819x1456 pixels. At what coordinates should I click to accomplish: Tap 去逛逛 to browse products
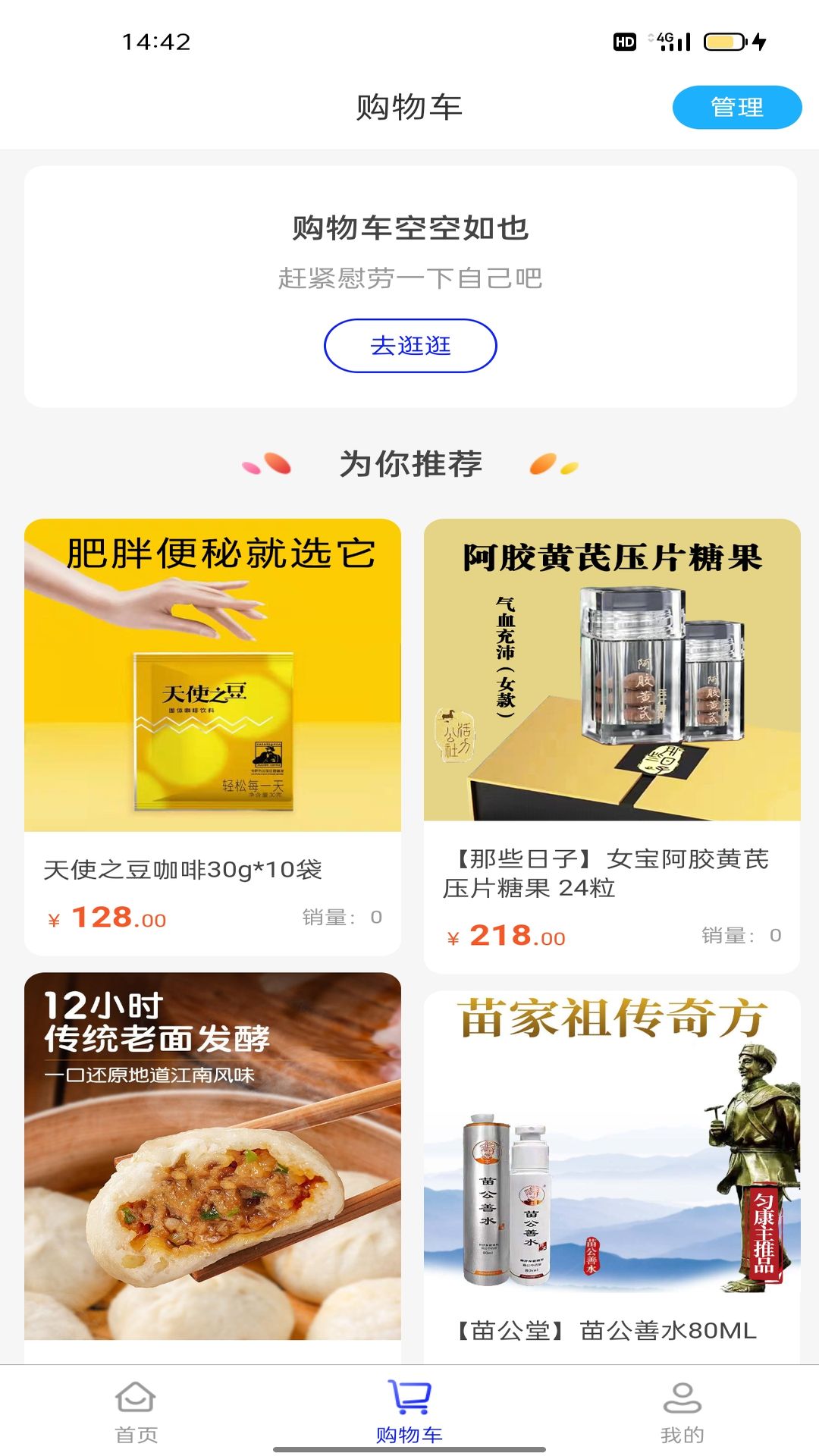(x=409, y=346)
